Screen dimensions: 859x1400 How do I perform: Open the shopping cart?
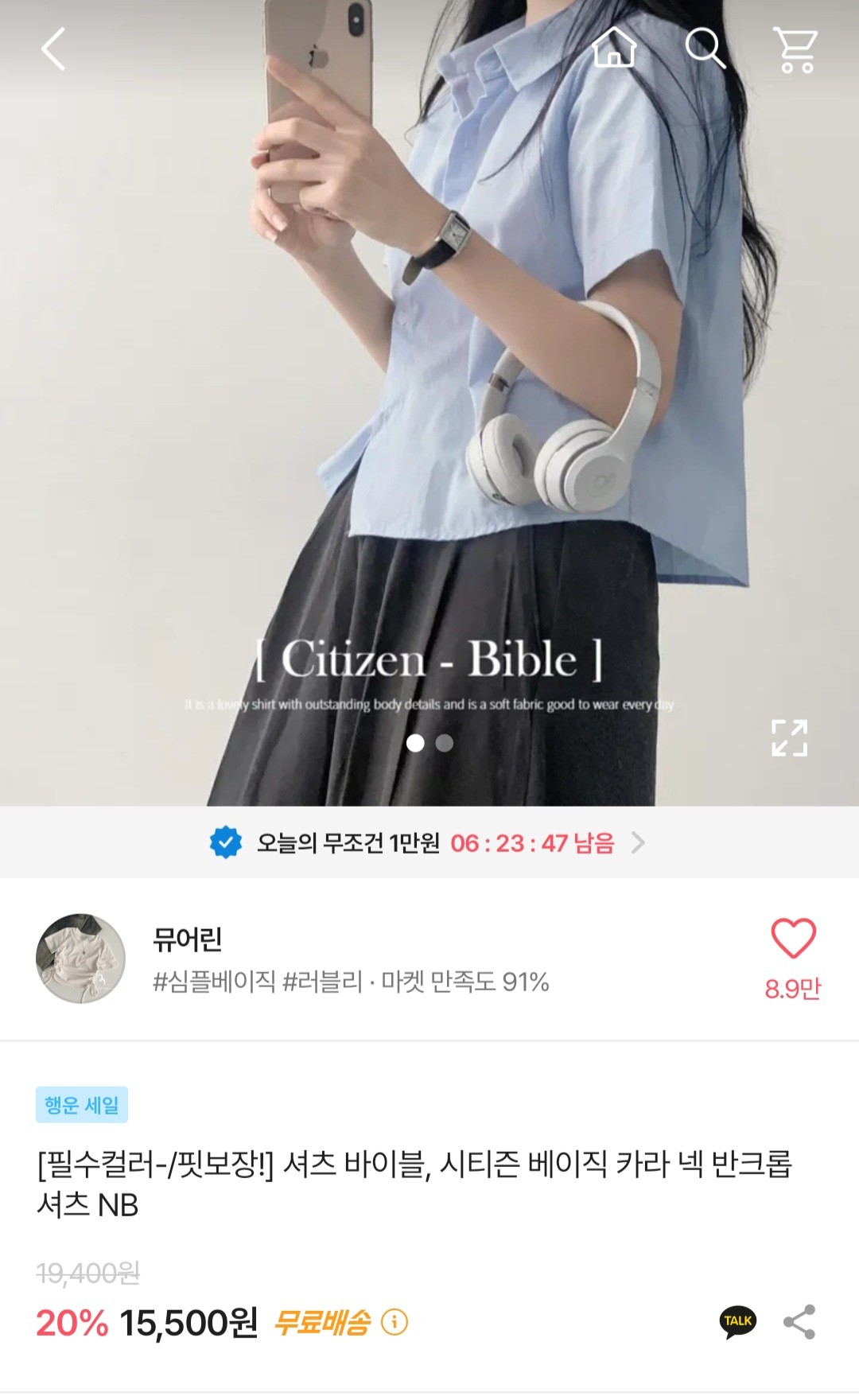795,49
